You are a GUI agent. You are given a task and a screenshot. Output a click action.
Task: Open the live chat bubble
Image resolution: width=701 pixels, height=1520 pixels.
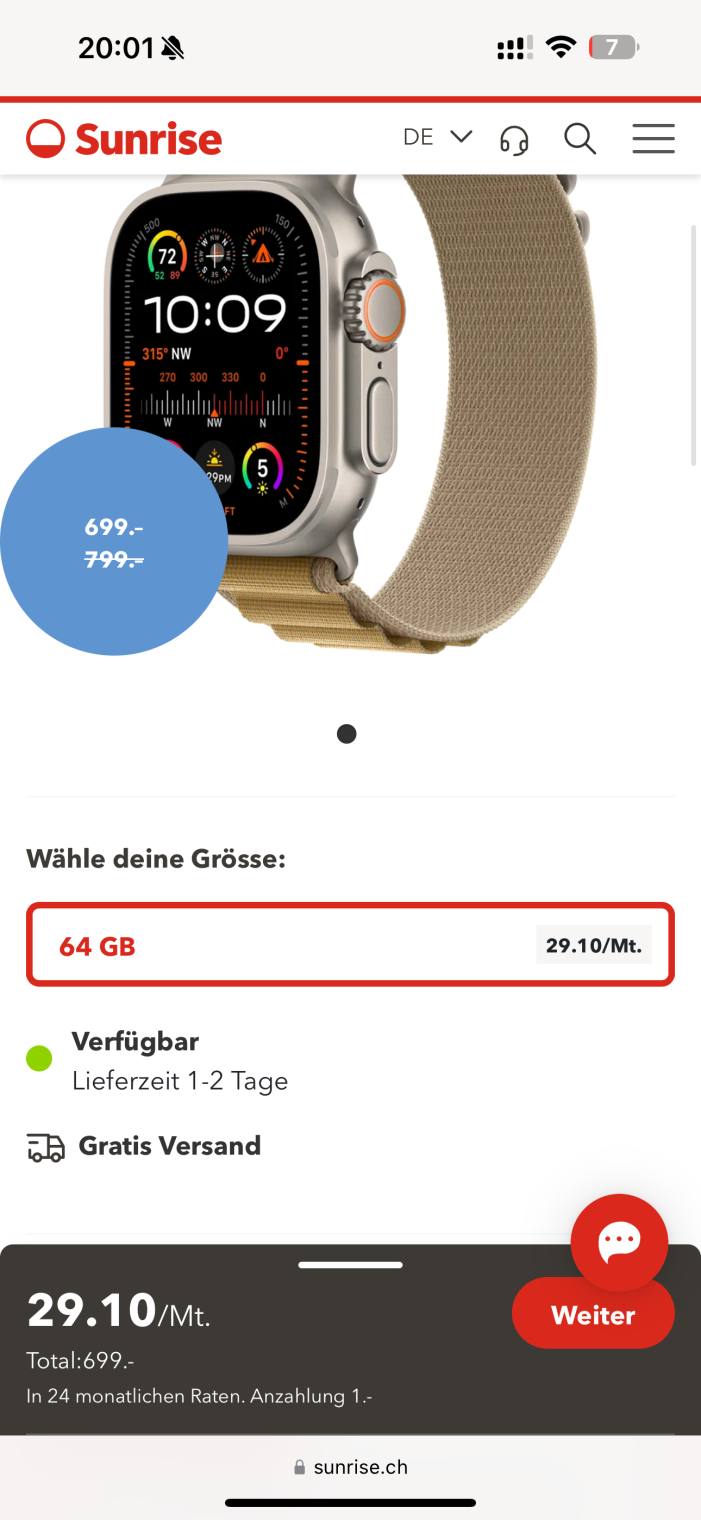point(619,1242)
